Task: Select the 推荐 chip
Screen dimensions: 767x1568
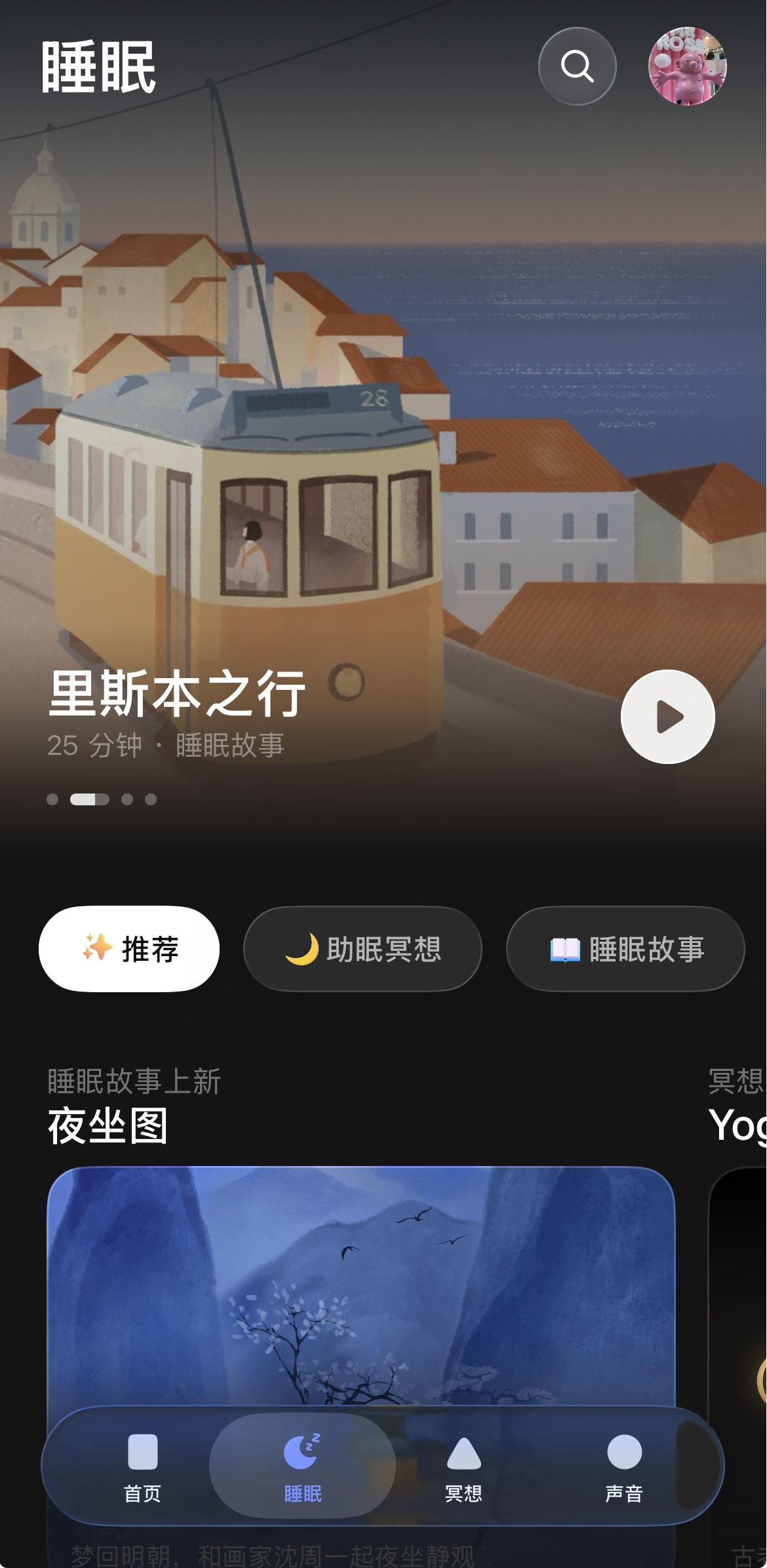Action: (x=129, y=948)
